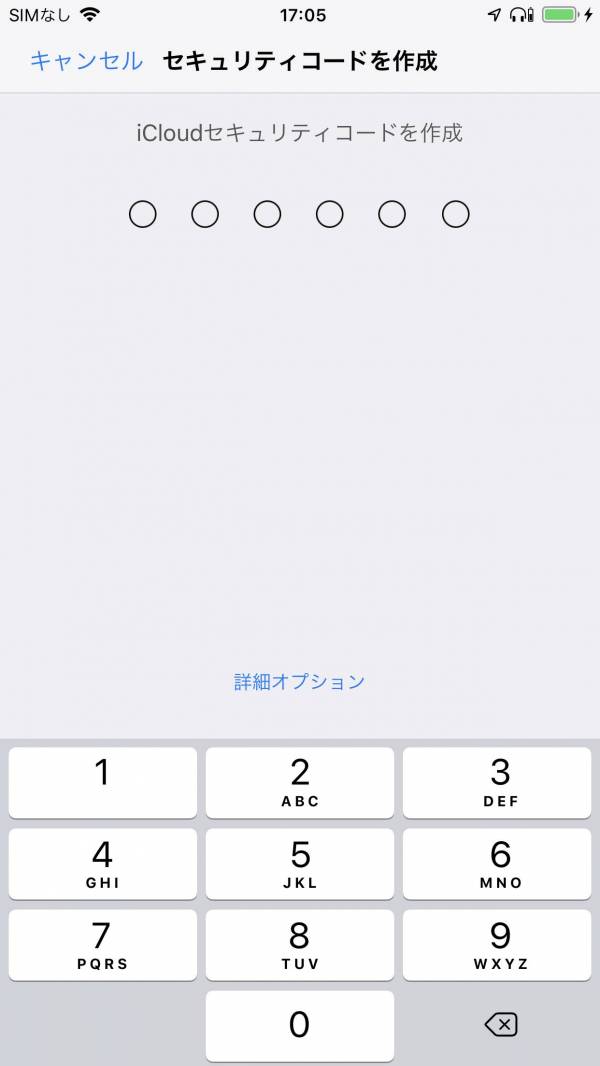The width and height of the screenshot is (600, 1066).
Task: Enter digit 1 on the keypad
Action: (x=103, y=783)
